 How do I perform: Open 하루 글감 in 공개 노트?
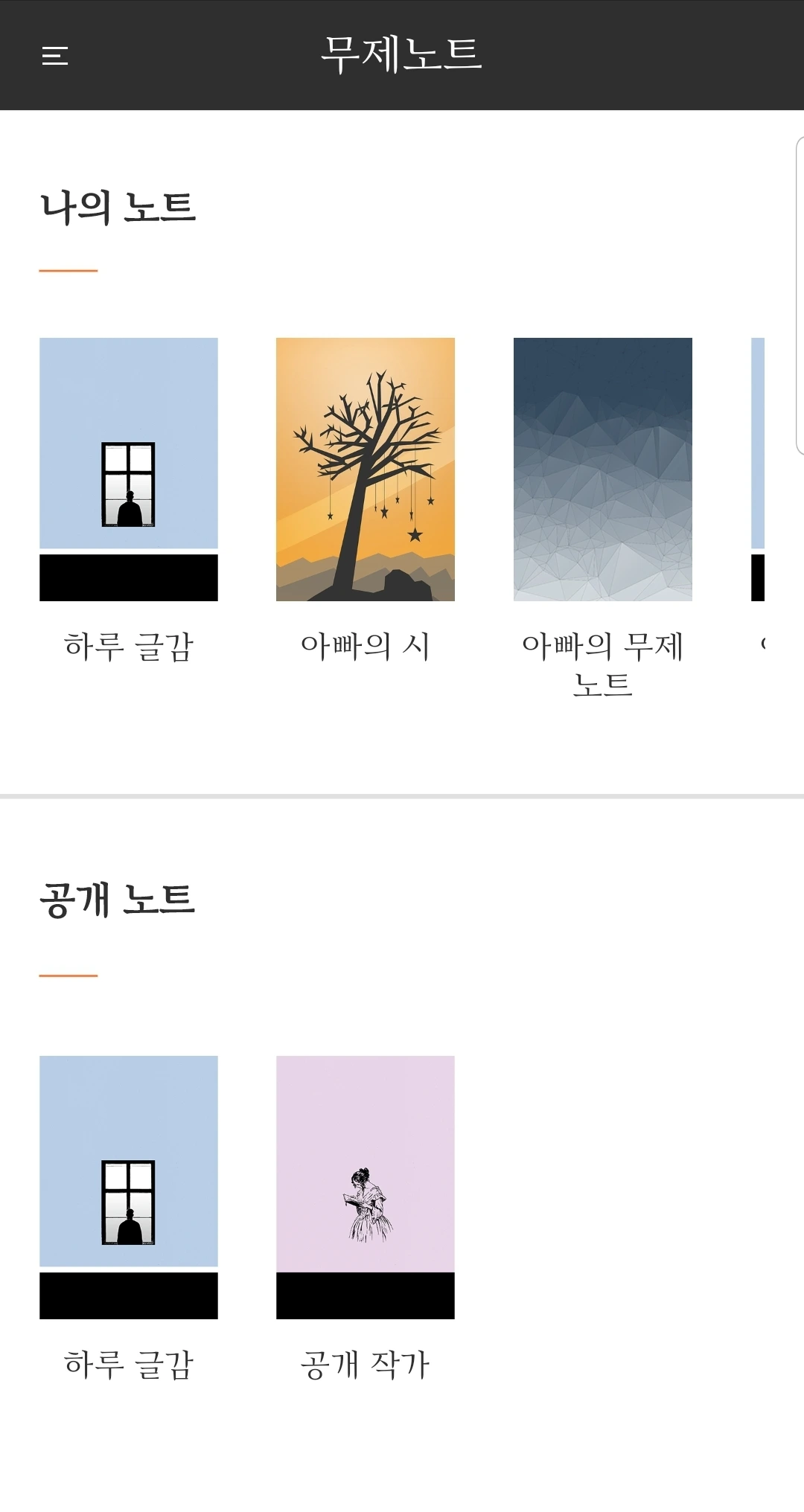(129, 1187)
